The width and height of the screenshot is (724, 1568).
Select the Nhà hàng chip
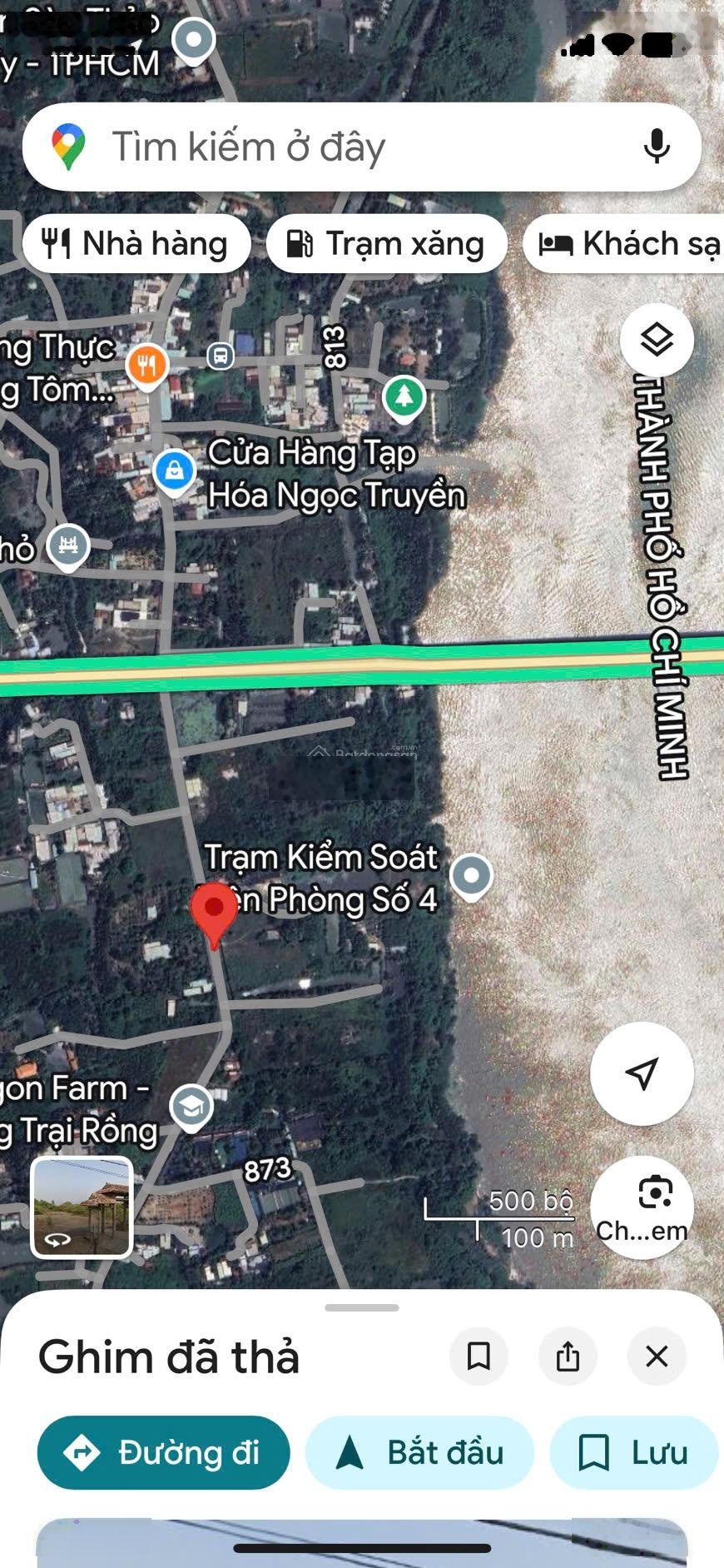tap(136, 244)
